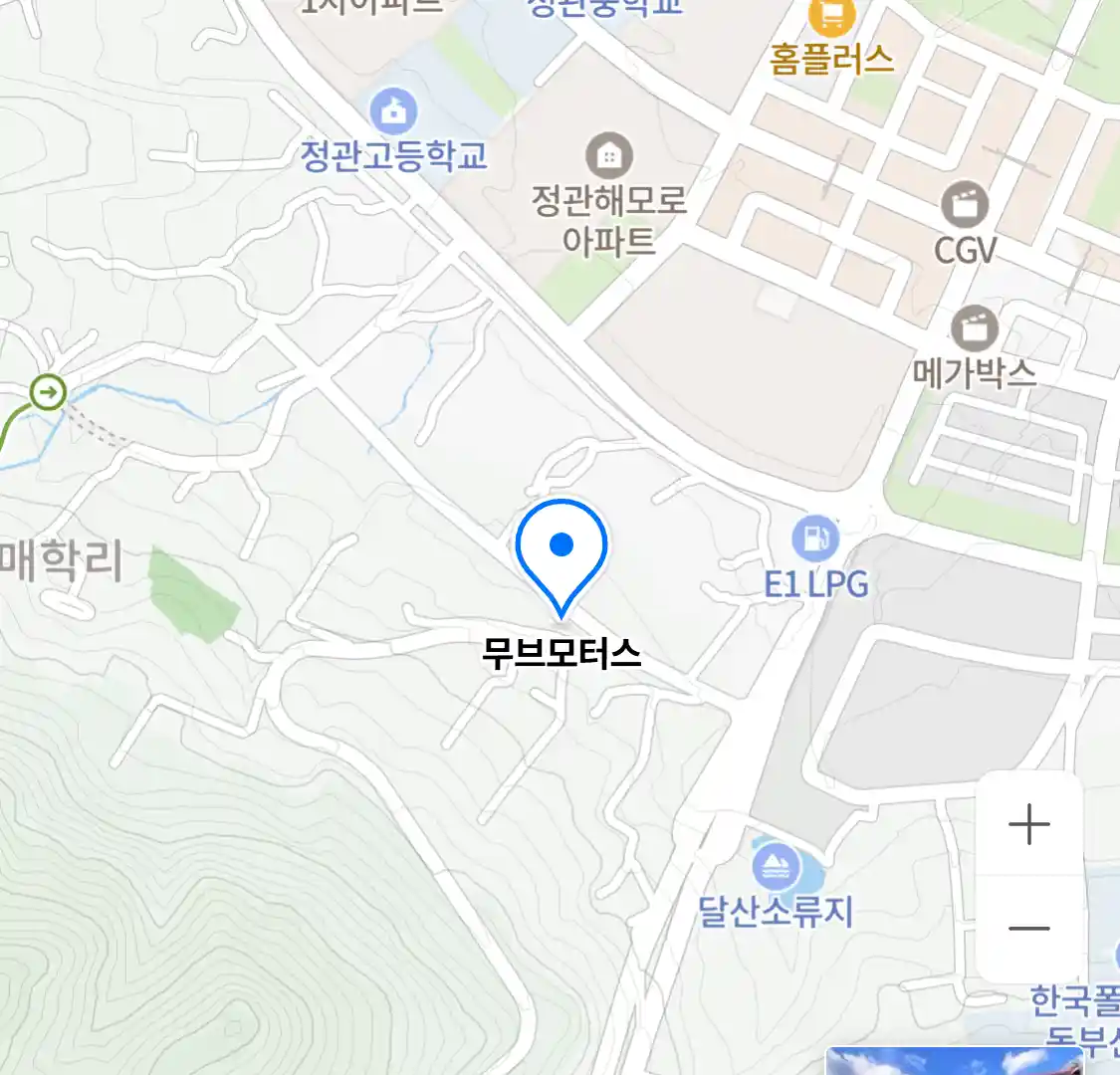Tap the 정관해모로 아파트 marker

pyautogui.click(x=608, y=156)
